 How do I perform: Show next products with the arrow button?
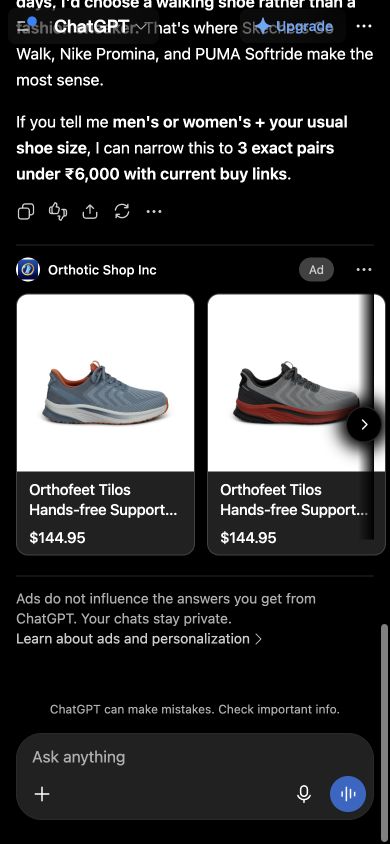[x=364, y=424]
